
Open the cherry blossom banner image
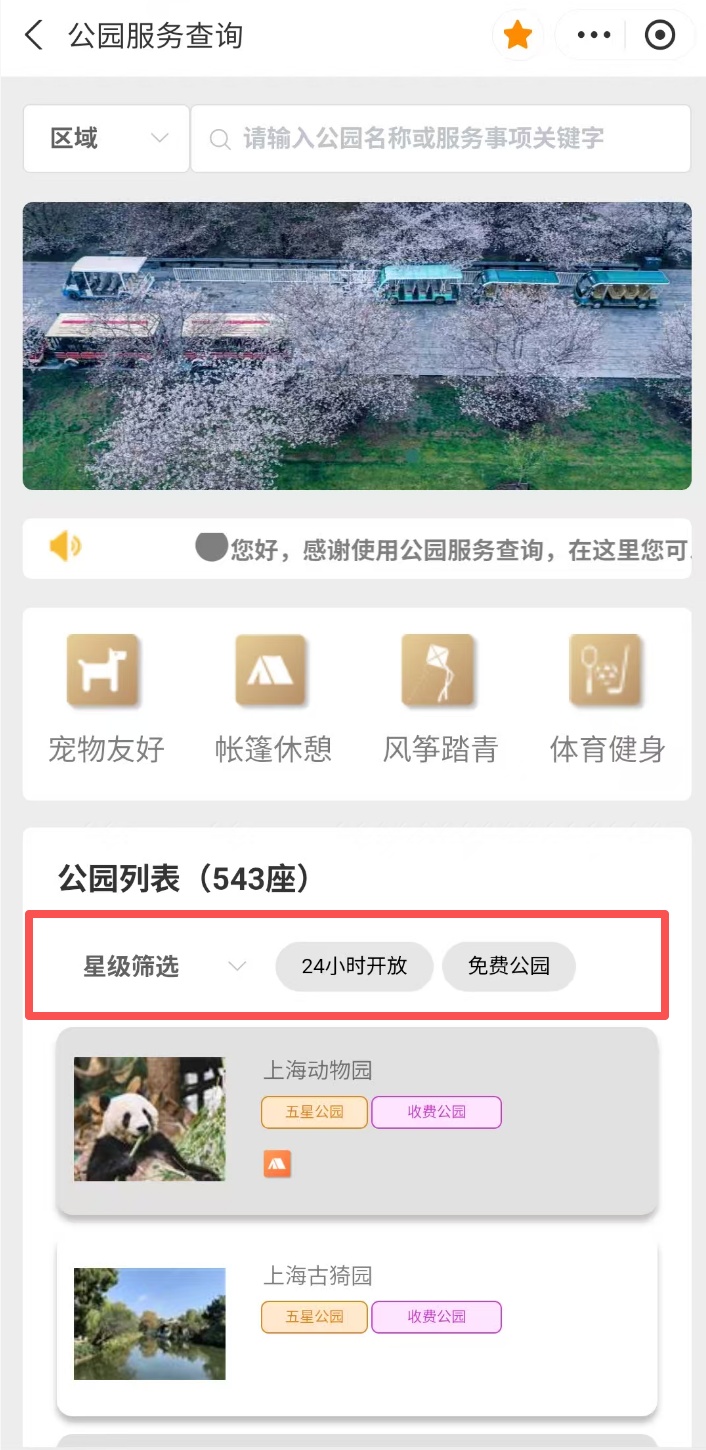357,346
